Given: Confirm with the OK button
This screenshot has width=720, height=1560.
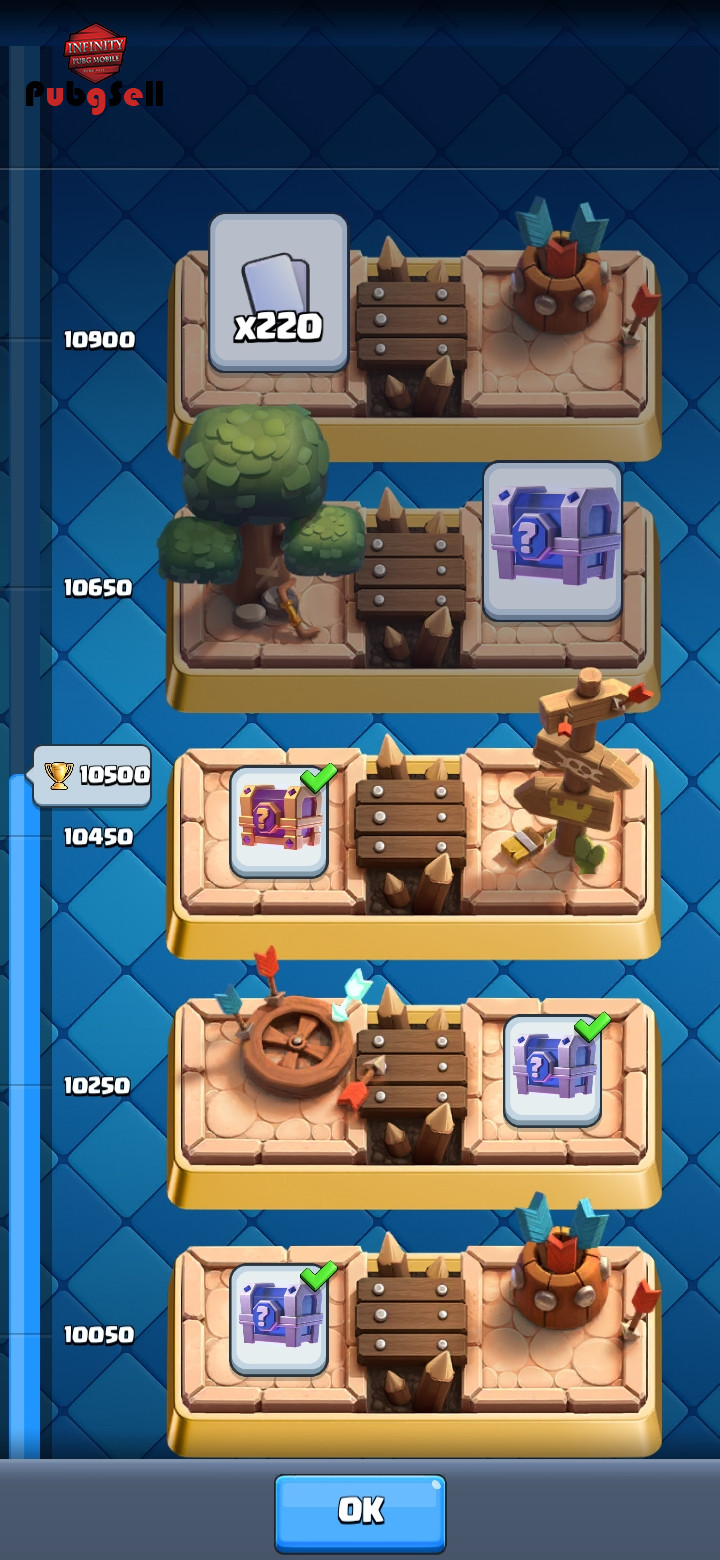Looking at the screenshot, I should tap(360, 1511).
